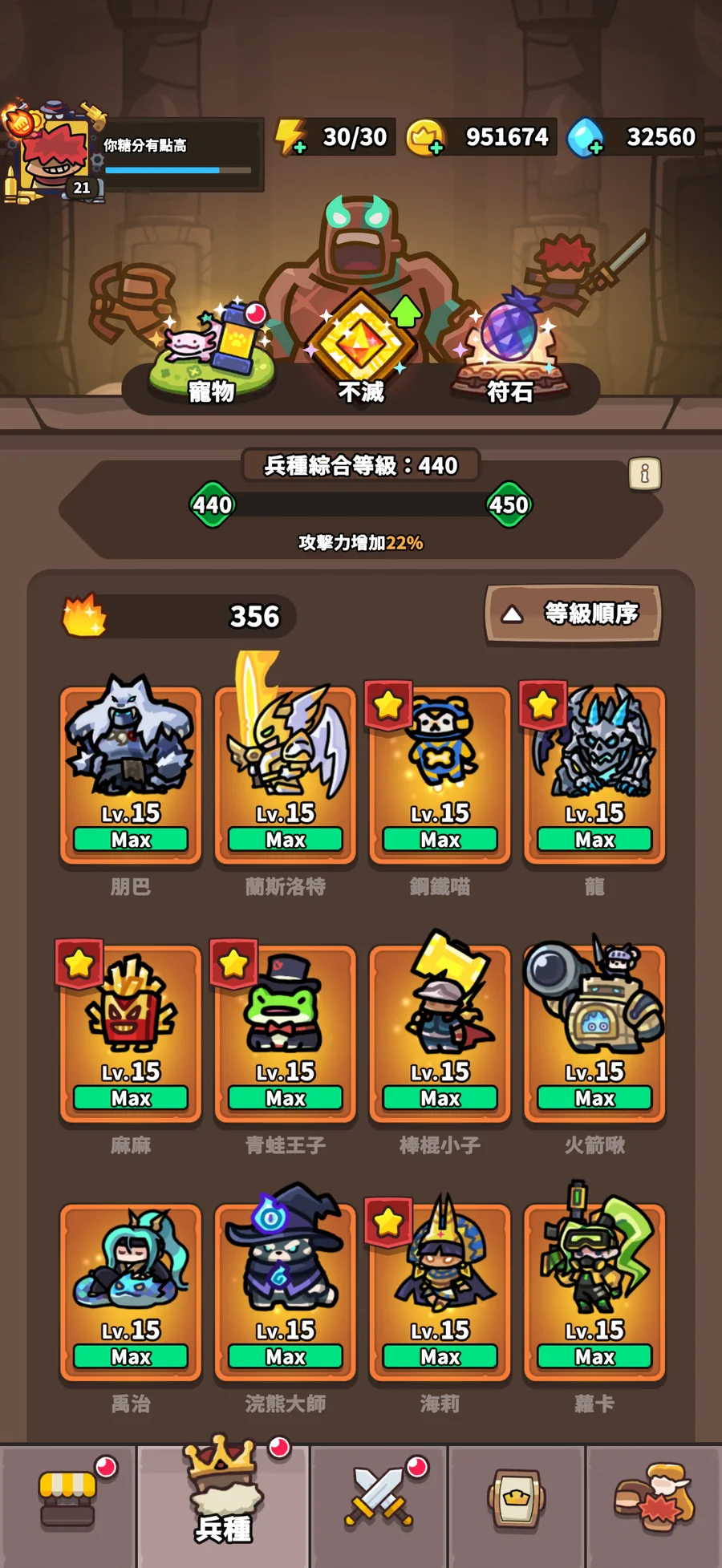This screenshot has height=1568, width=722.
Task: Change sorting with 等級順序 button
Action: (573, 614)
